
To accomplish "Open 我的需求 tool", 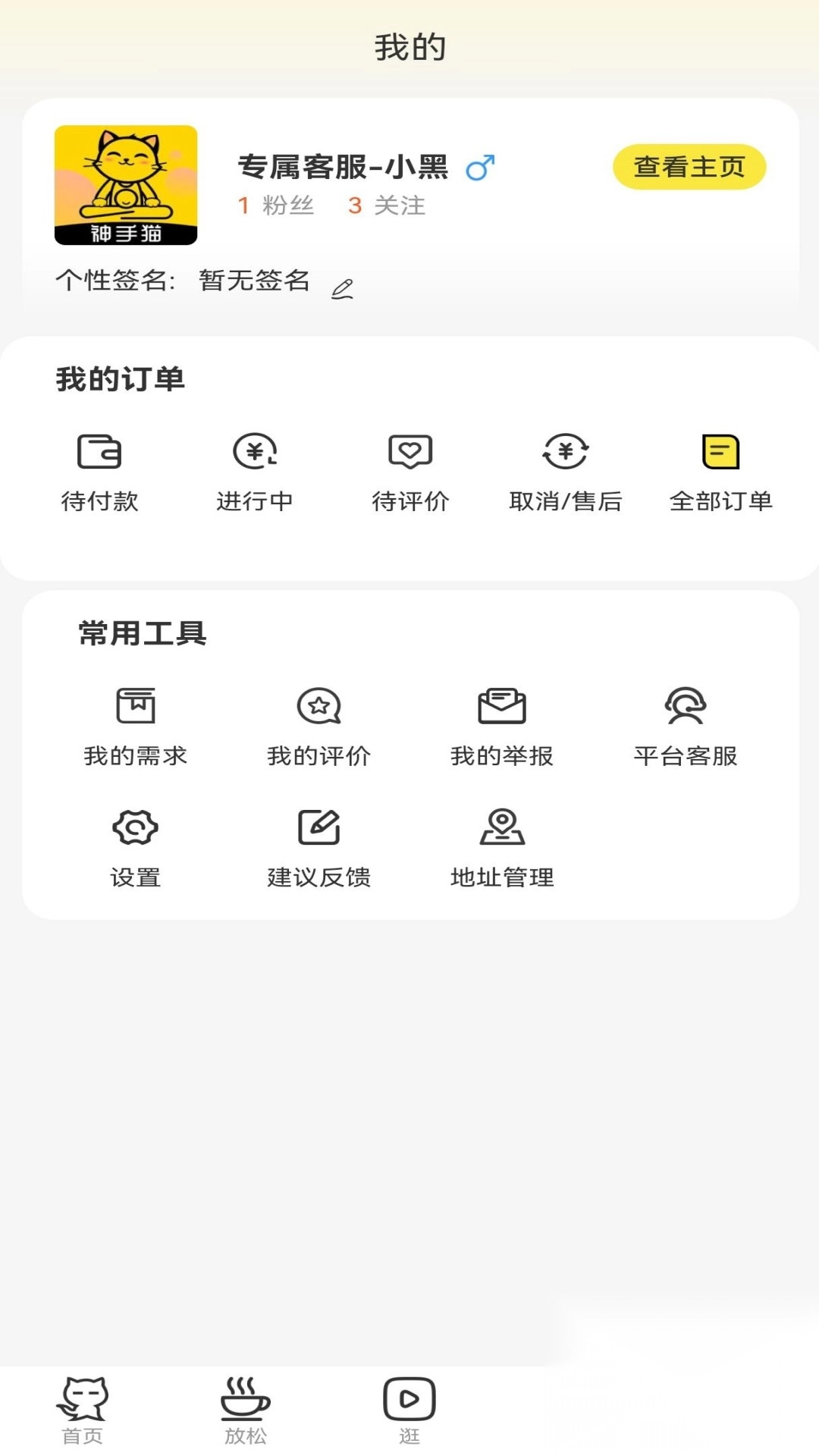I will click(x=136, y=726).
